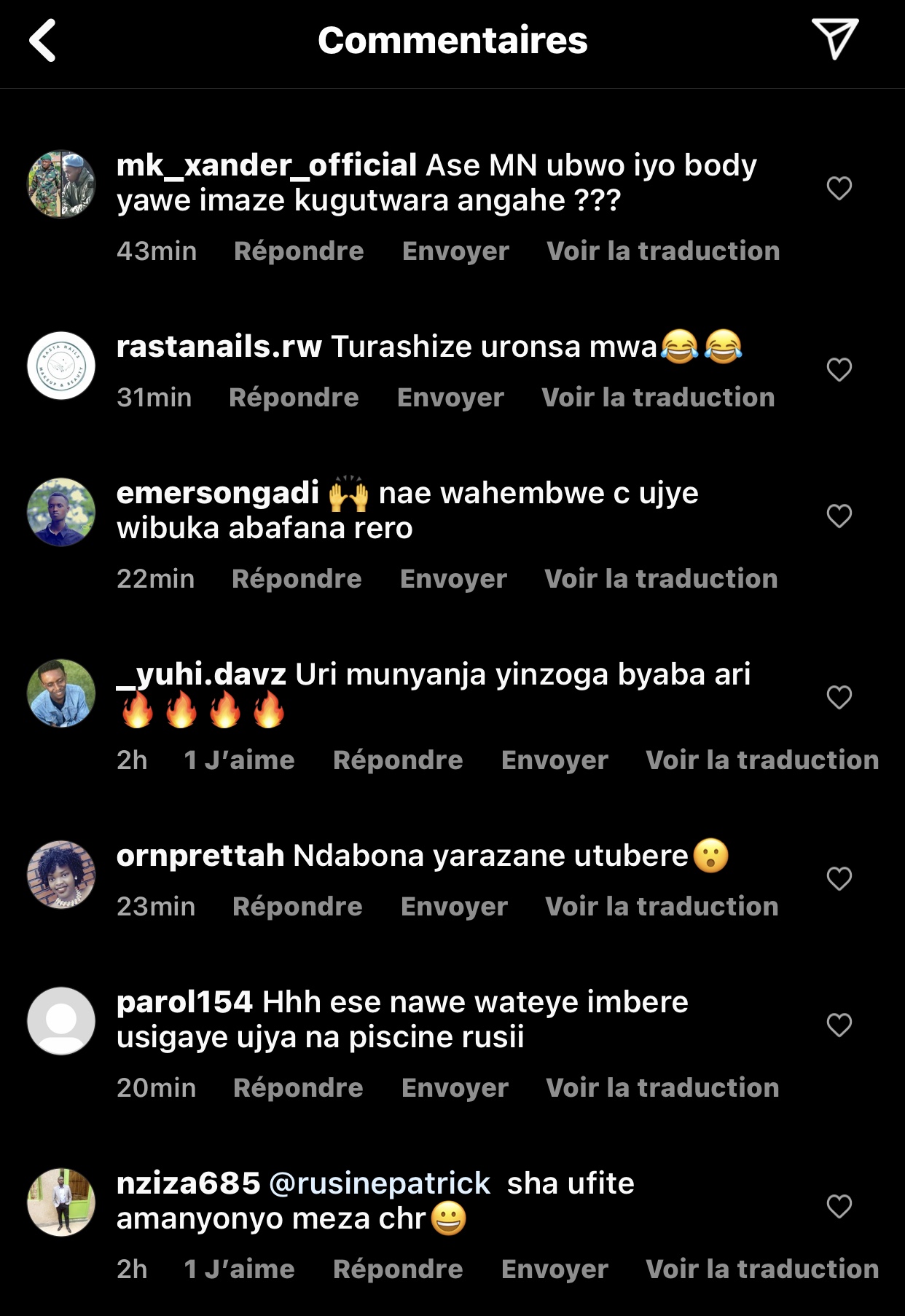
Task: Open rastanails.rw's profile picture
Action: click(61, 366)
